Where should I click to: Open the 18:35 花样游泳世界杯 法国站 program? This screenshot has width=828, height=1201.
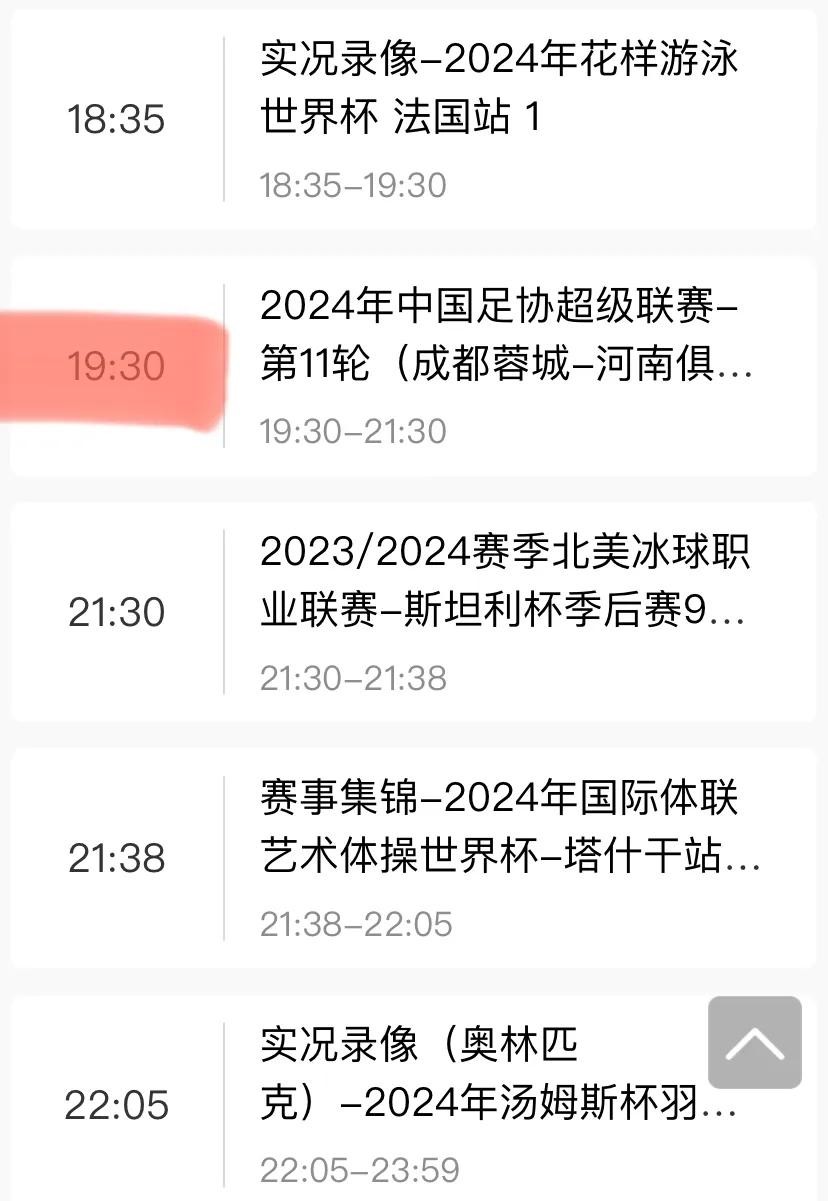[500, 88]
